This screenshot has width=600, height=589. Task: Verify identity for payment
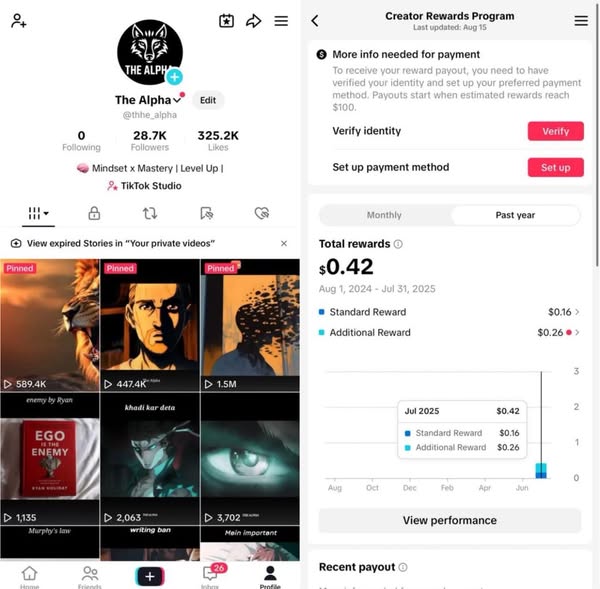click(555, 131)
